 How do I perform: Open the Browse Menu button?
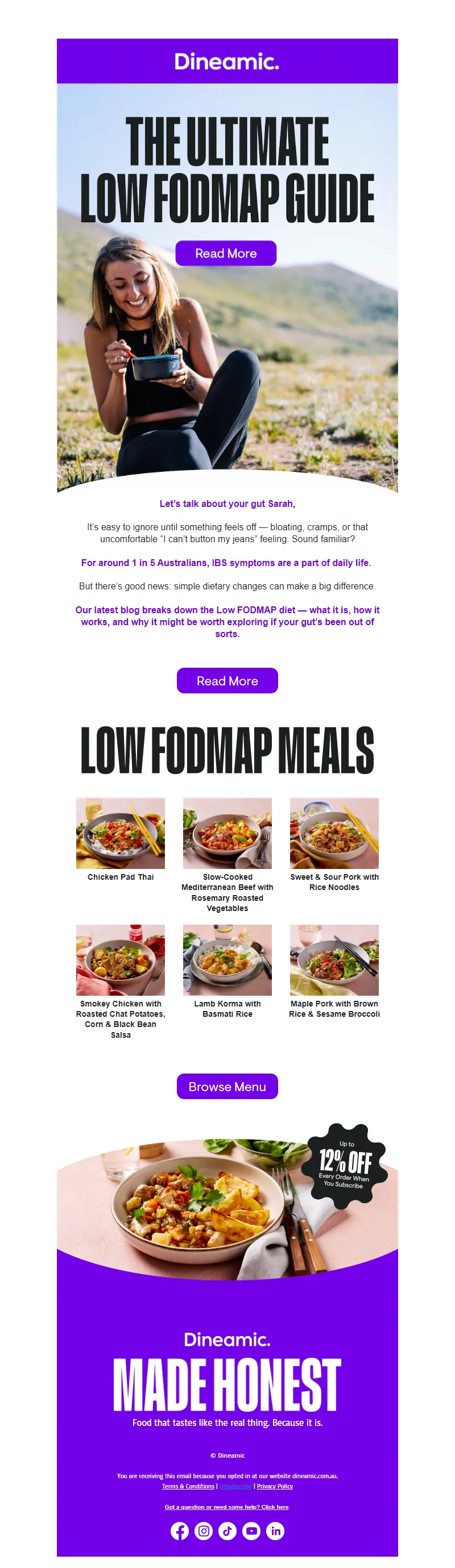227,1087
